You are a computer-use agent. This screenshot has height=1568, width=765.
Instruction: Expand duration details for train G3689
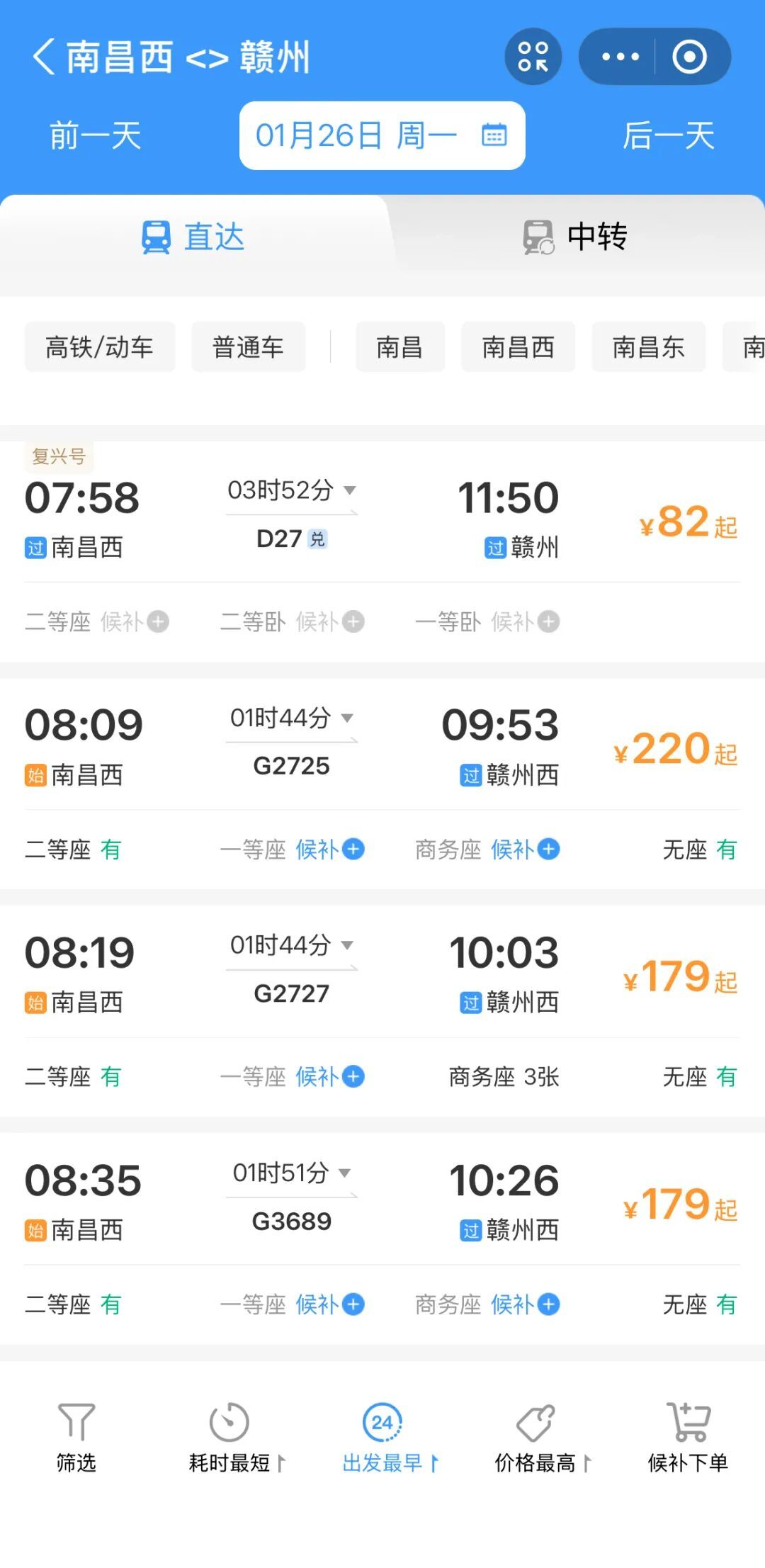tap(347, 1173)
